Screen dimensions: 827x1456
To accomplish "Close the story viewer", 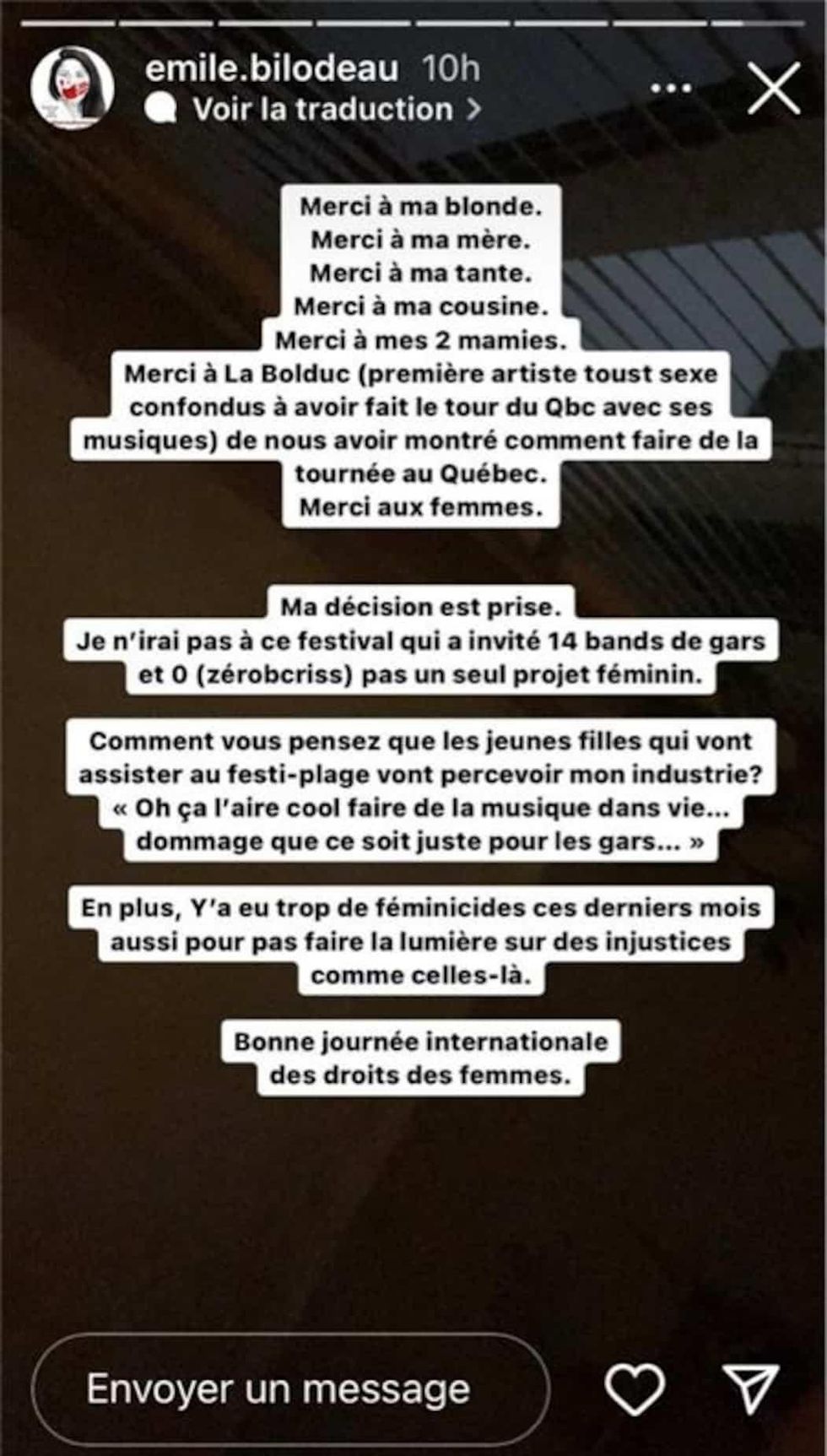I will point(773,89).
